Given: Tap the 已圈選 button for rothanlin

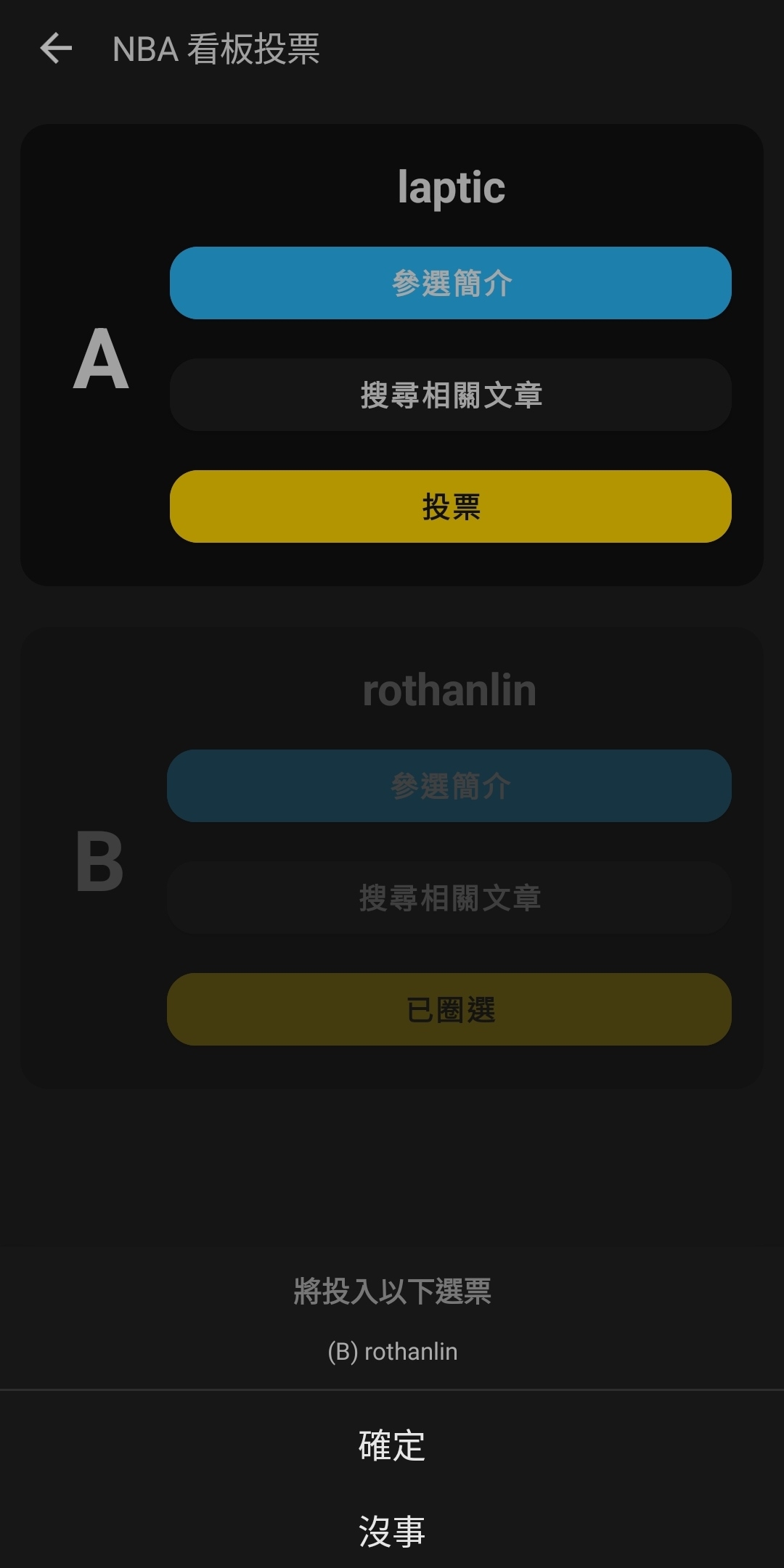Looking at the screenshot, I should [x=449, y=1009].
